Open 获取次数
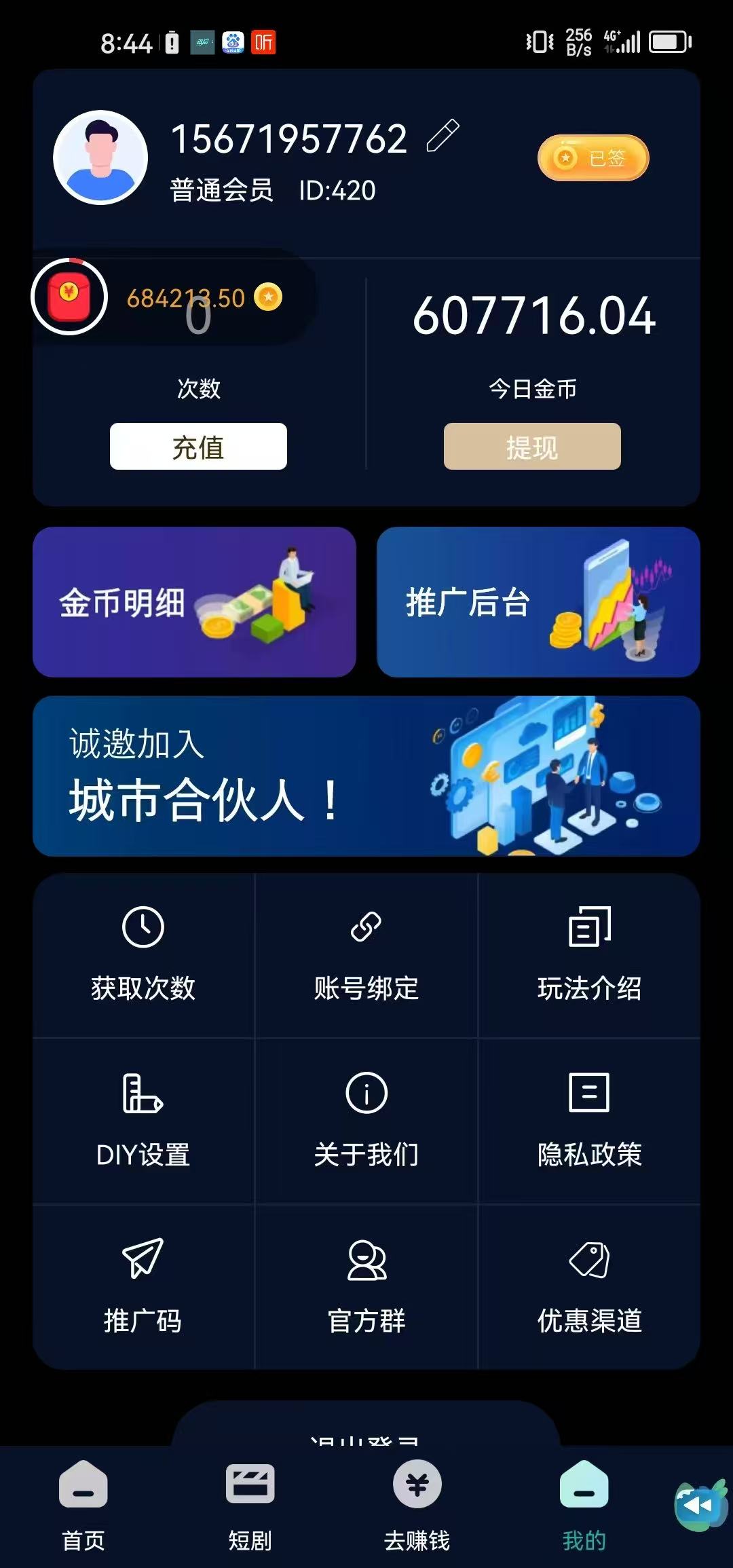 pyautogui.click(x=143, y=955)
